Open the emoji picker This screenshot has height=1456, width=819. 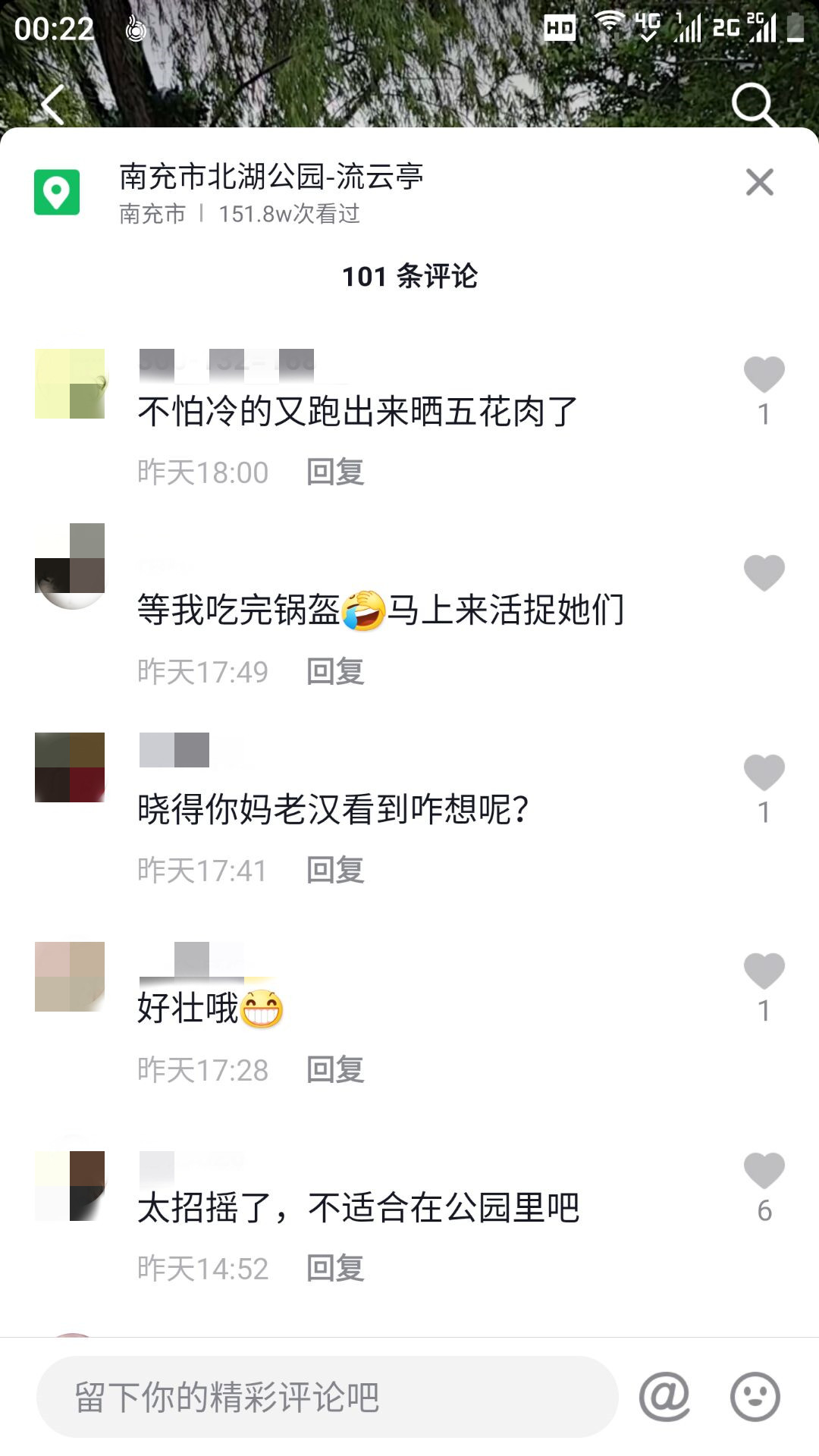pos(755,1396)
